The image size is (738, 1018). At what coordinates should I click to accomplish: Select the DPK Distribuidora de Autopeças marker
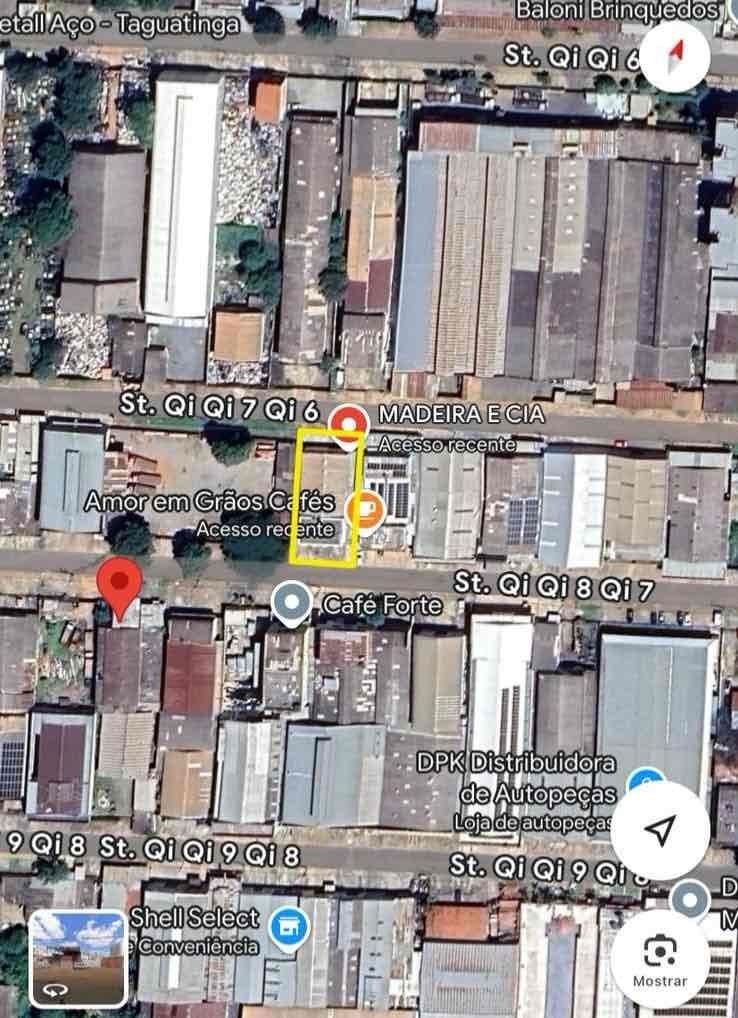(647, 781)
